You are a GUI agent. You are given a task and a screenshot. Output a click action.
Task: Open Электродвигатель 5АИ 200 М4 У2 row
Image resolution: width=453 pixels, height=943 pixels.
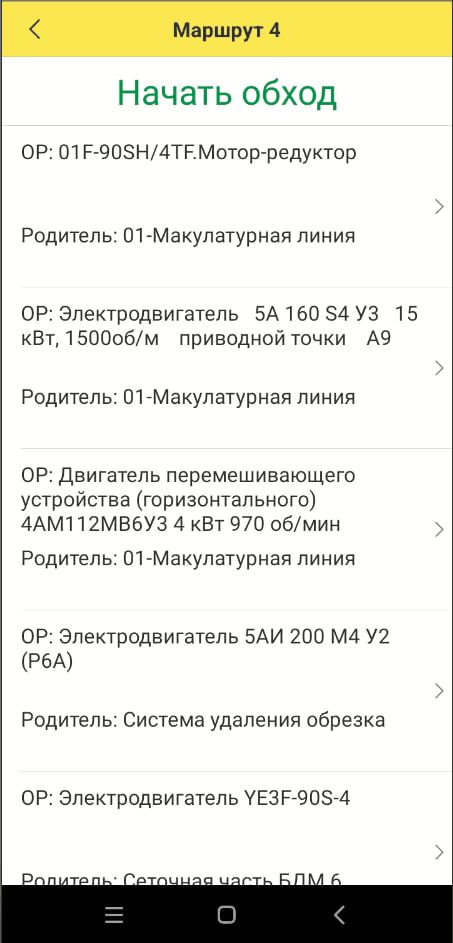tap(226, 690)
